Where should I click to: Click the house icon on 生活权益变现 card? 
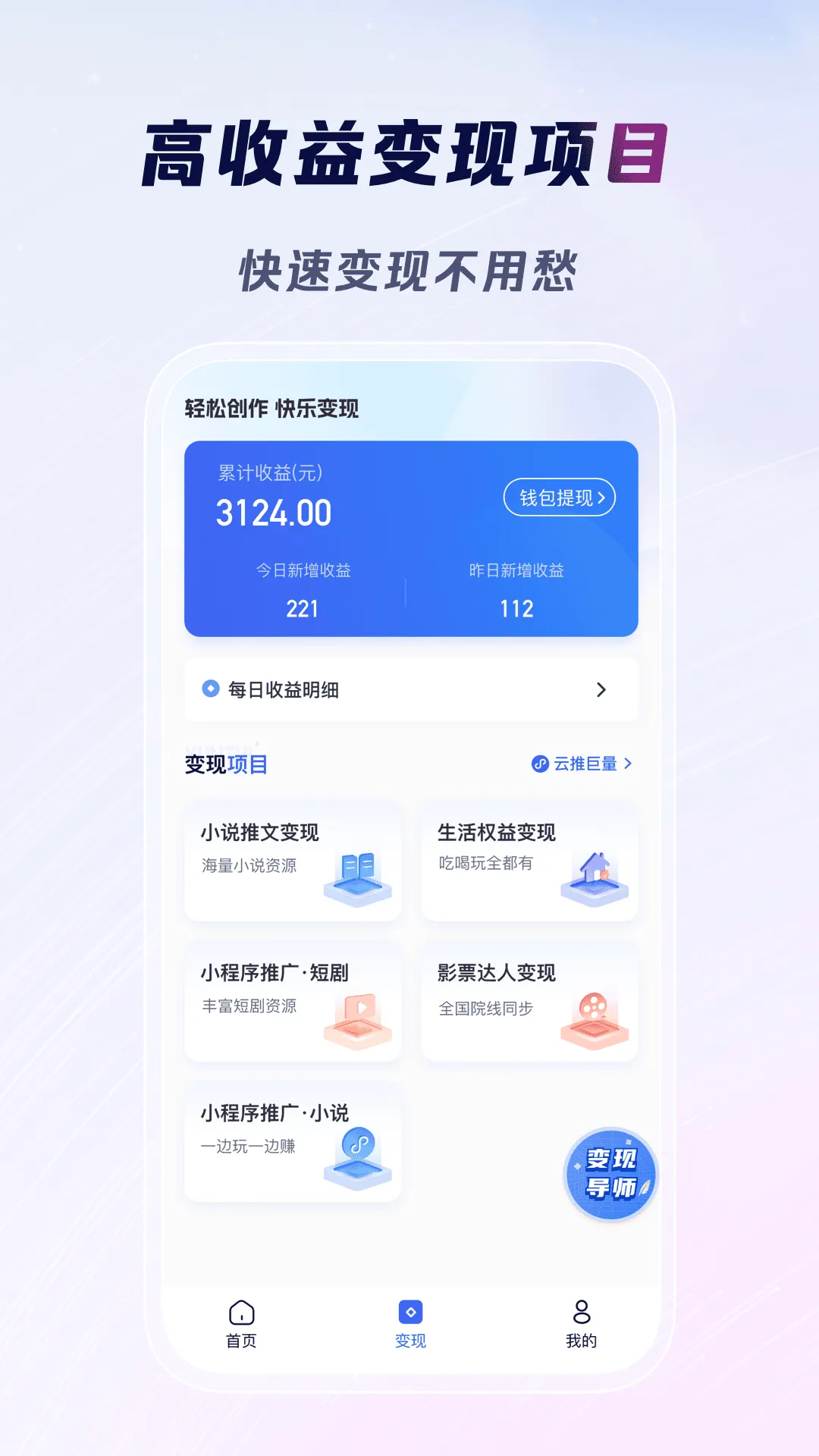tap(595, 872)
